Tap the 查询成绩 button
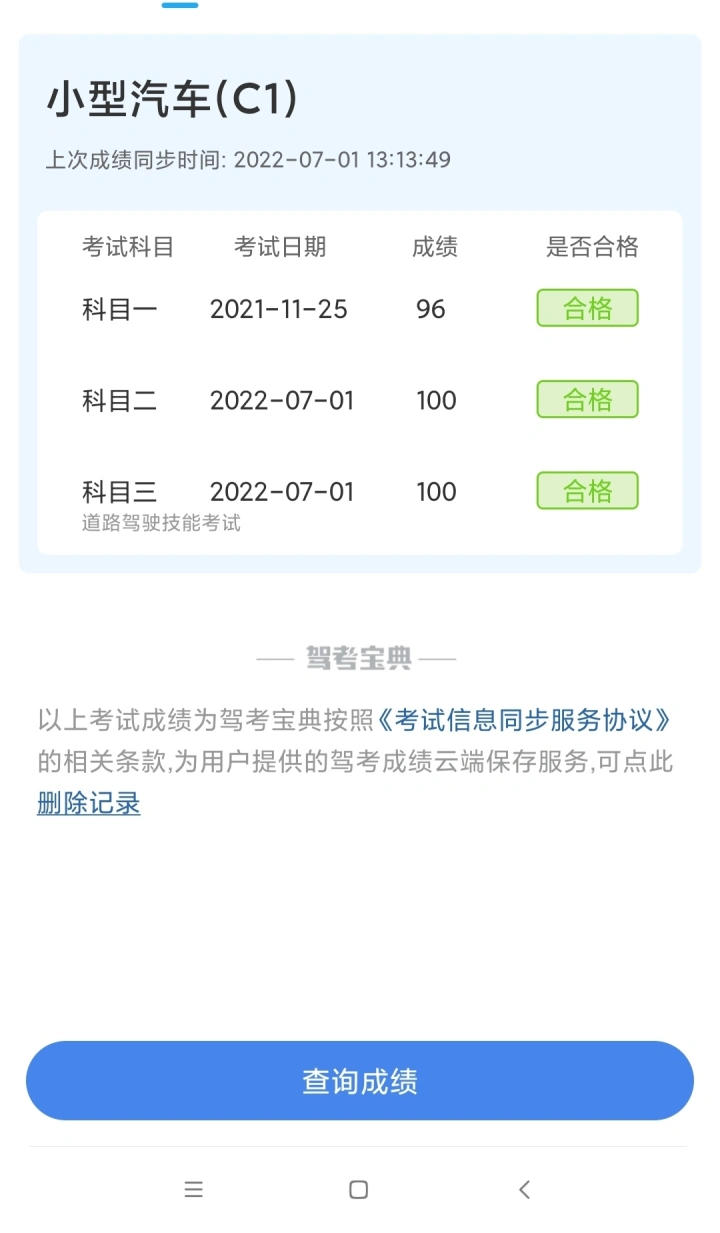 360,1081
